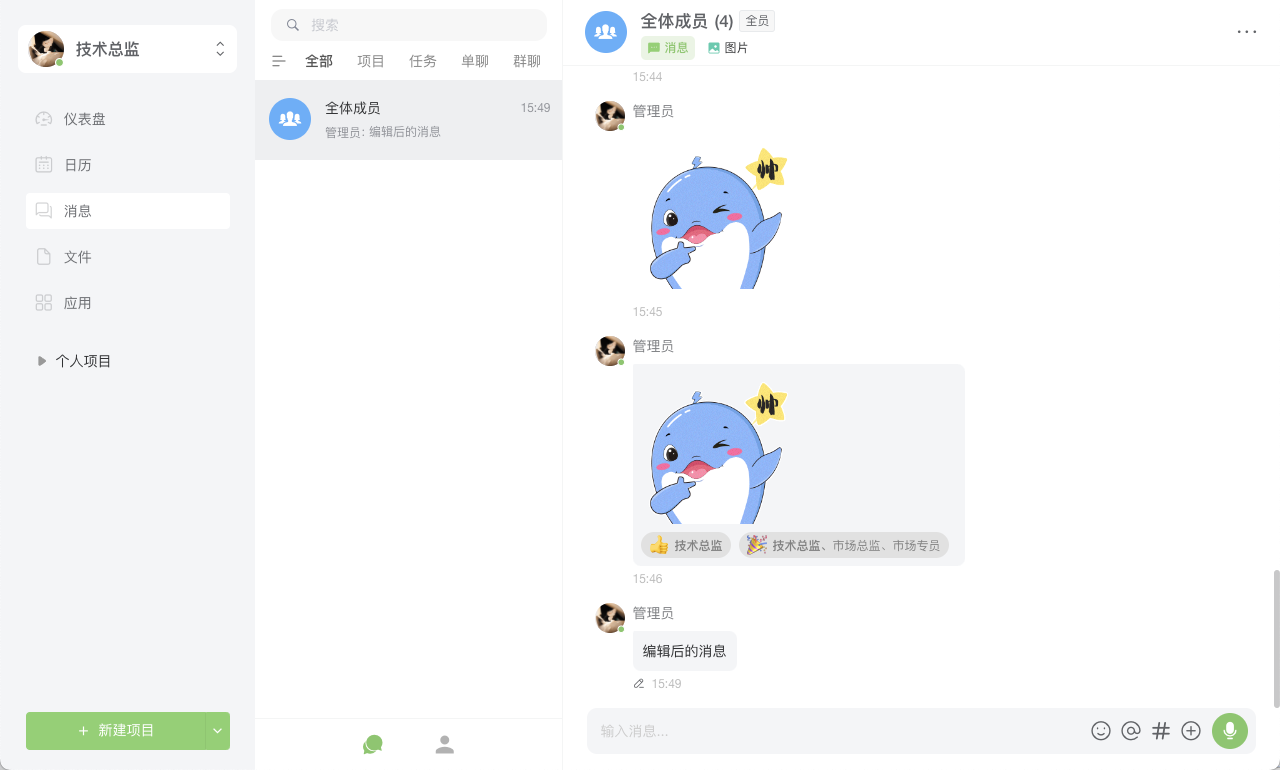1280x770 pixels.
Task: Switch to the 群聊 tab
Action: [527, 61]
